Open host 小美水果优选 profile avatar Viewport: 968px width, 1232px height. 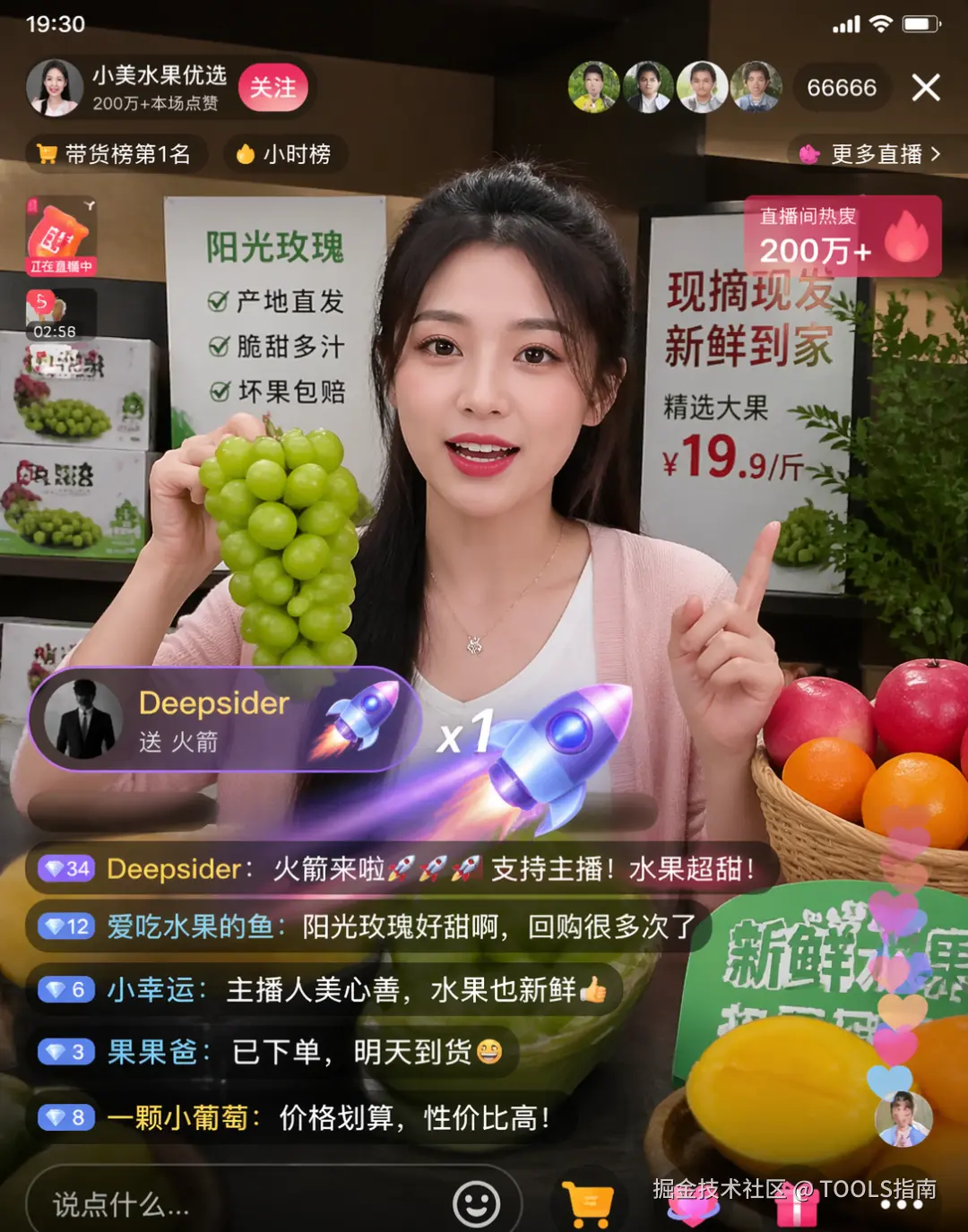click(55, 88)
